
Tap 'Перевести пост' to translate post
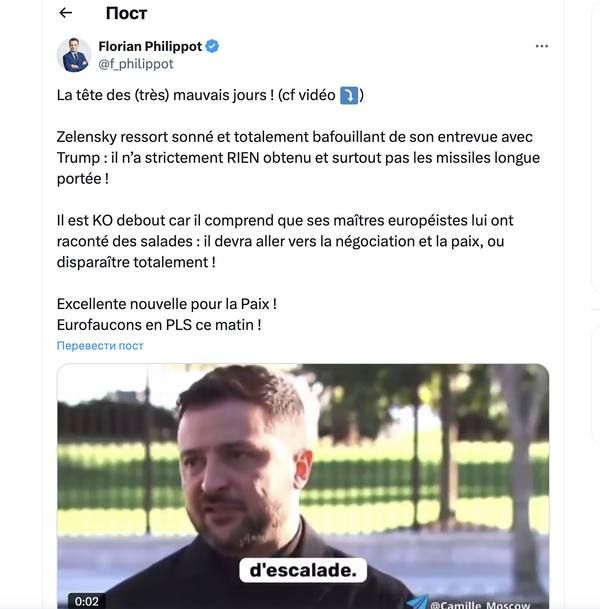pos(100,345)
